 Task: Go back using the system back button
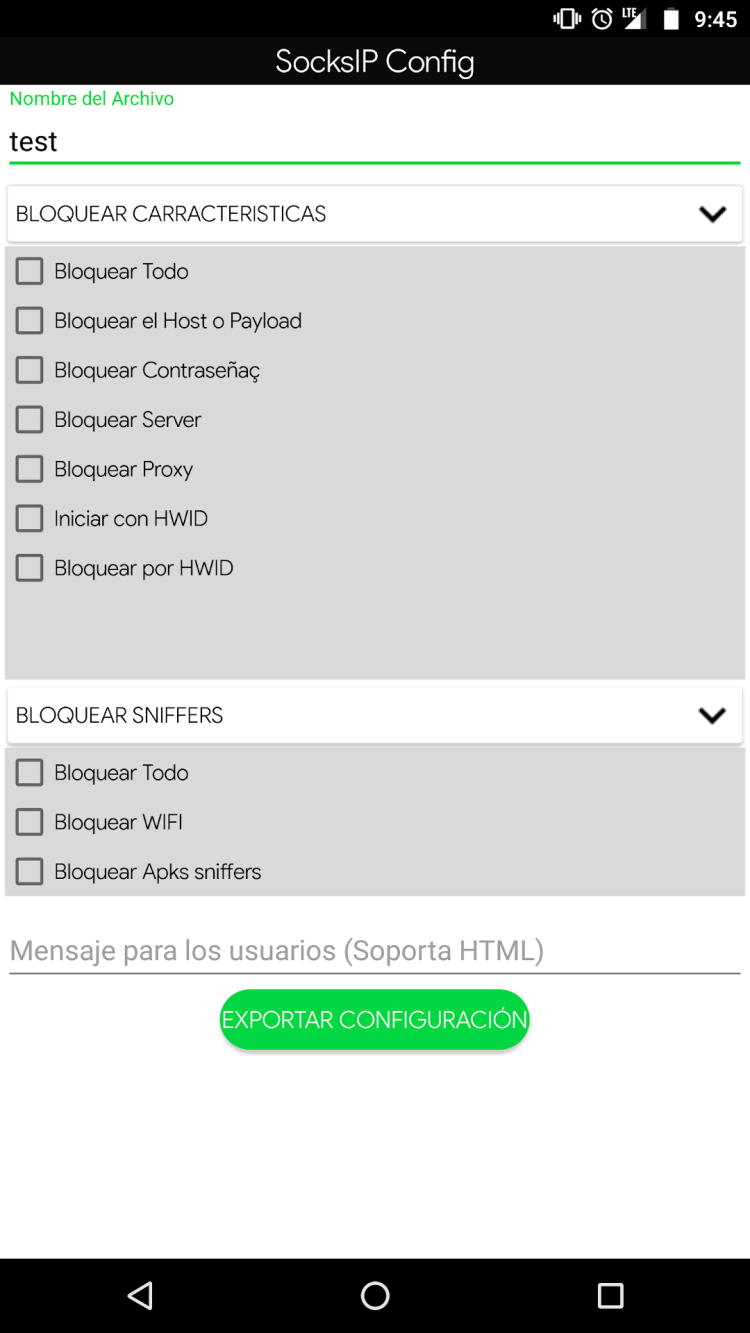click(140, 1296)
